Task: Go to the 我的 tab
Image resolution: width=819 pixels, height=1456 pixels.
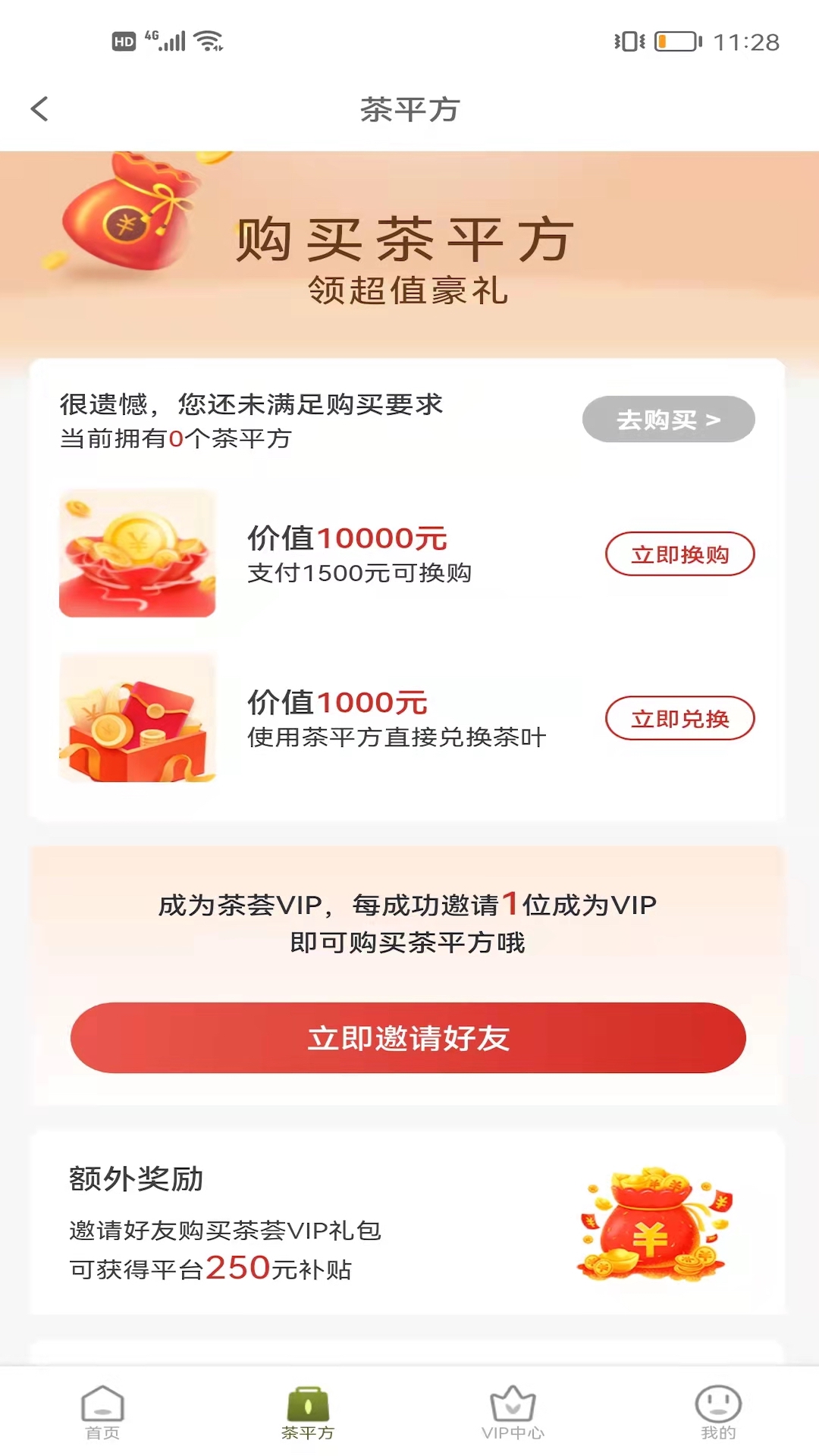Action: pyautogui.click(x=717, y=1411)
